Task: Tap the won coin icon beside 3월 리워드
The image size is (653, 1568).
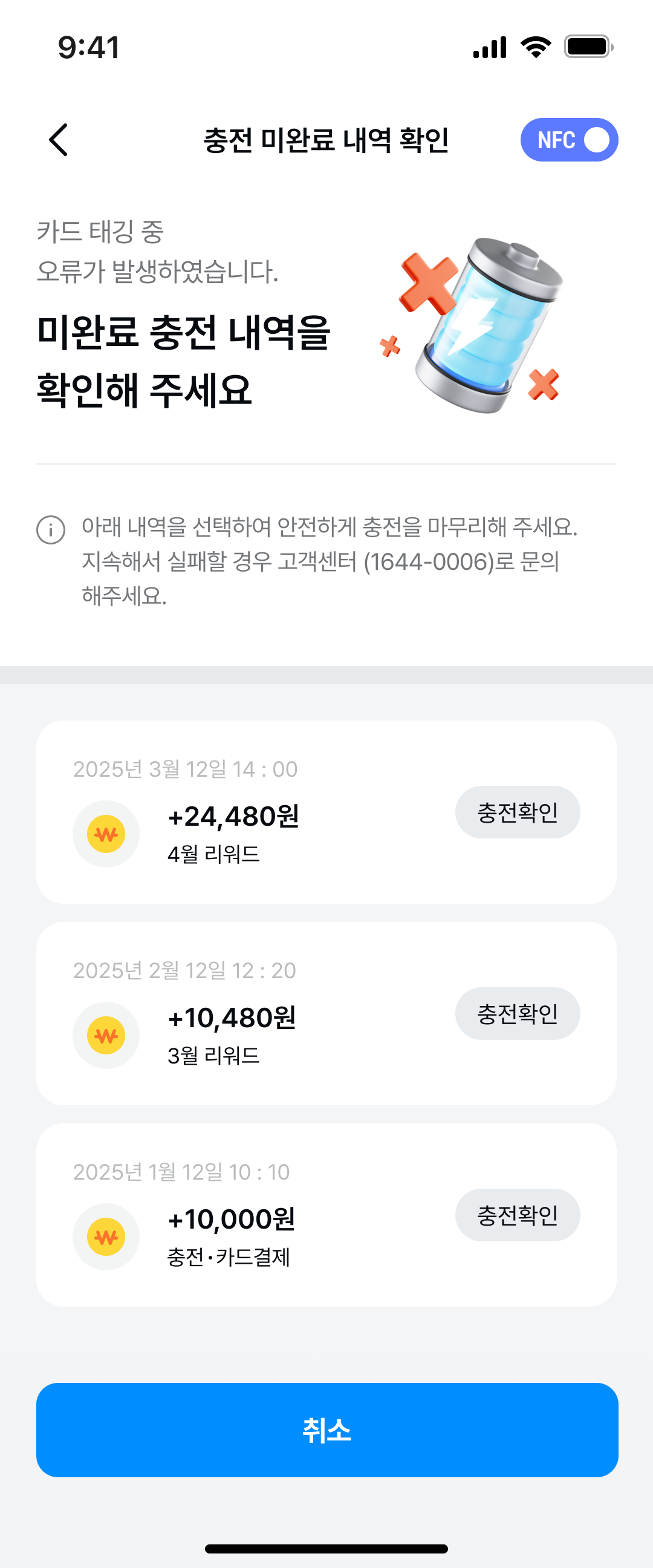Action: point(106,1035)
